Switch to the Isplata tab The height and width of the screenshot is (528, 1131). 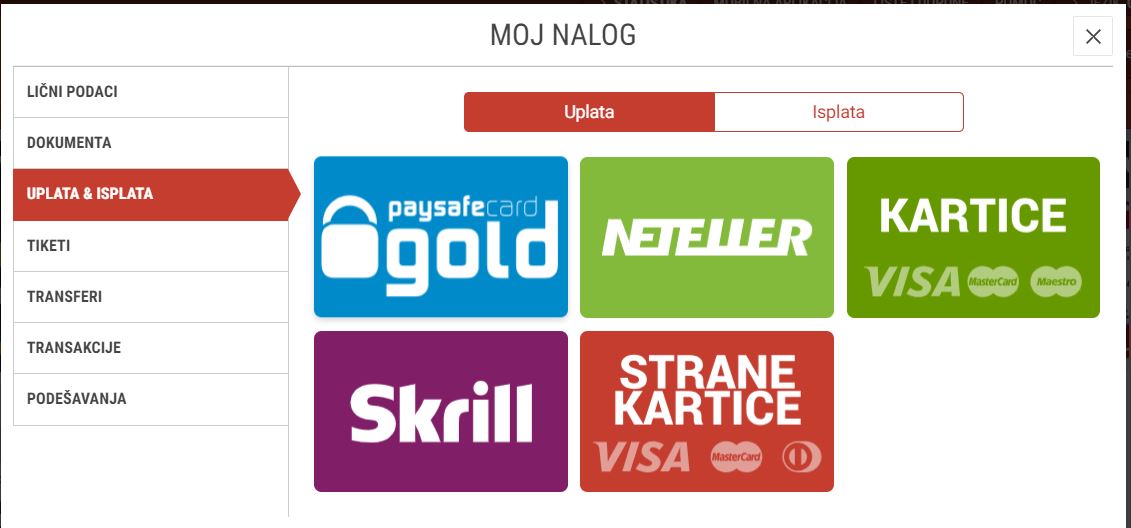pos(838,112)
